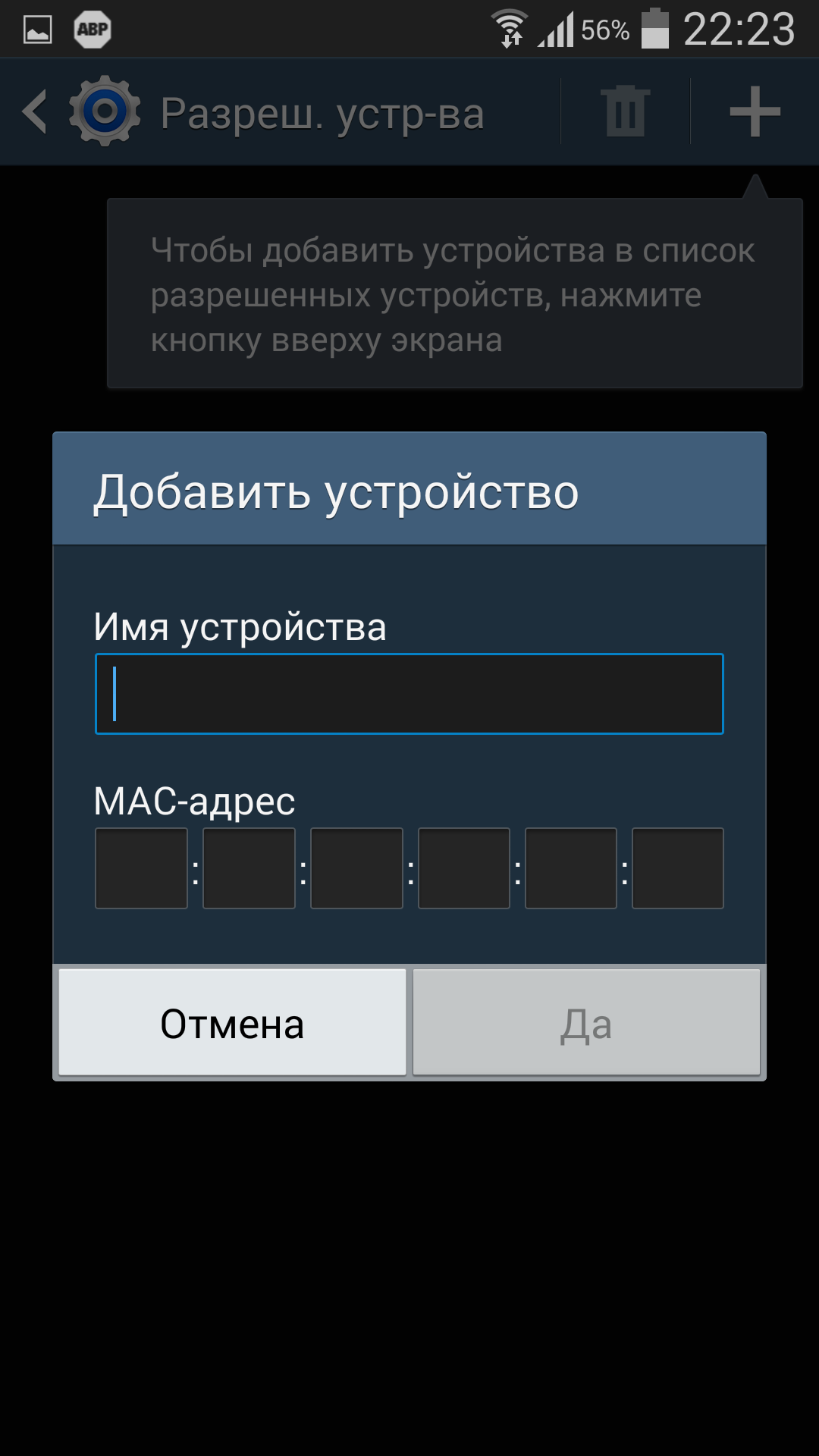Tap the third MAC address octet field
Image resolution: width=819 pixels, height=1456 pixels.
click(356, 868)
